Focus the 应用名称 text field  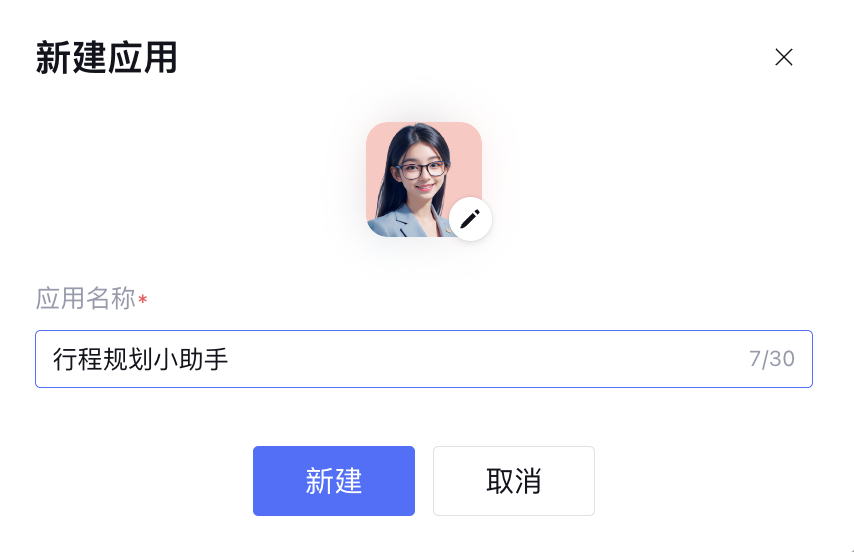tap(390, 359)
